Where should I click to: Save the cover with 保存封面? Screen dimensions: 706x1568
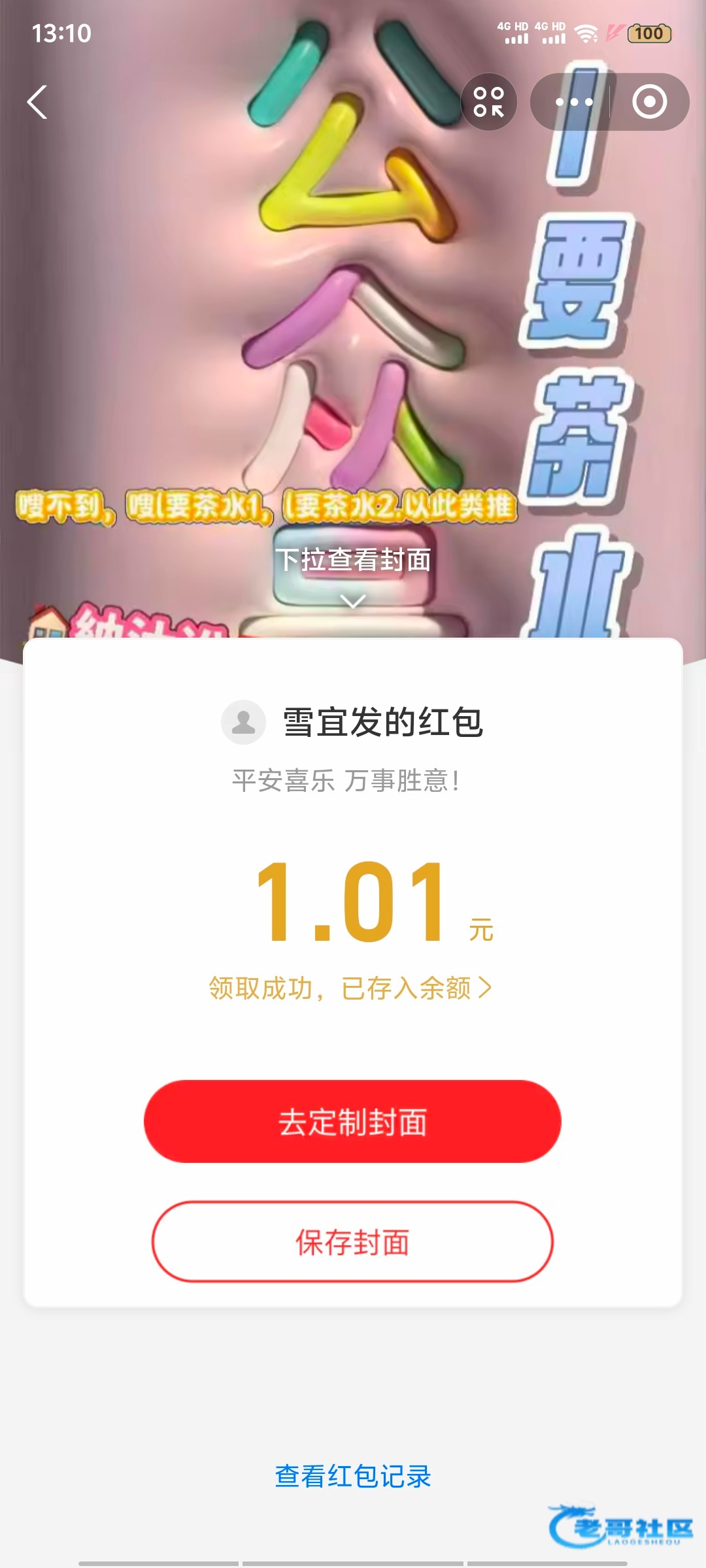(352, 1242)
